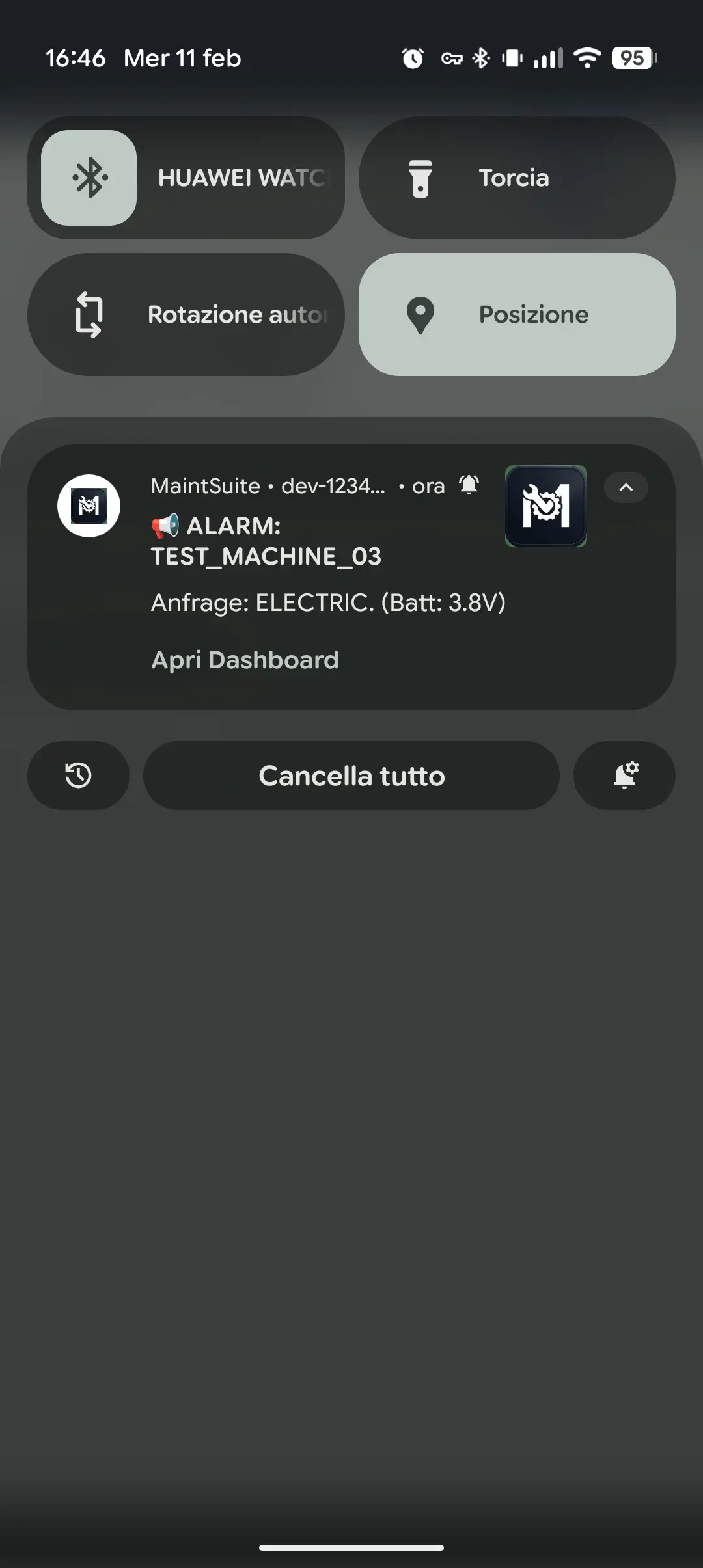Tap the Bluetooth icon on HUAWEI WATCH tile

89,176
